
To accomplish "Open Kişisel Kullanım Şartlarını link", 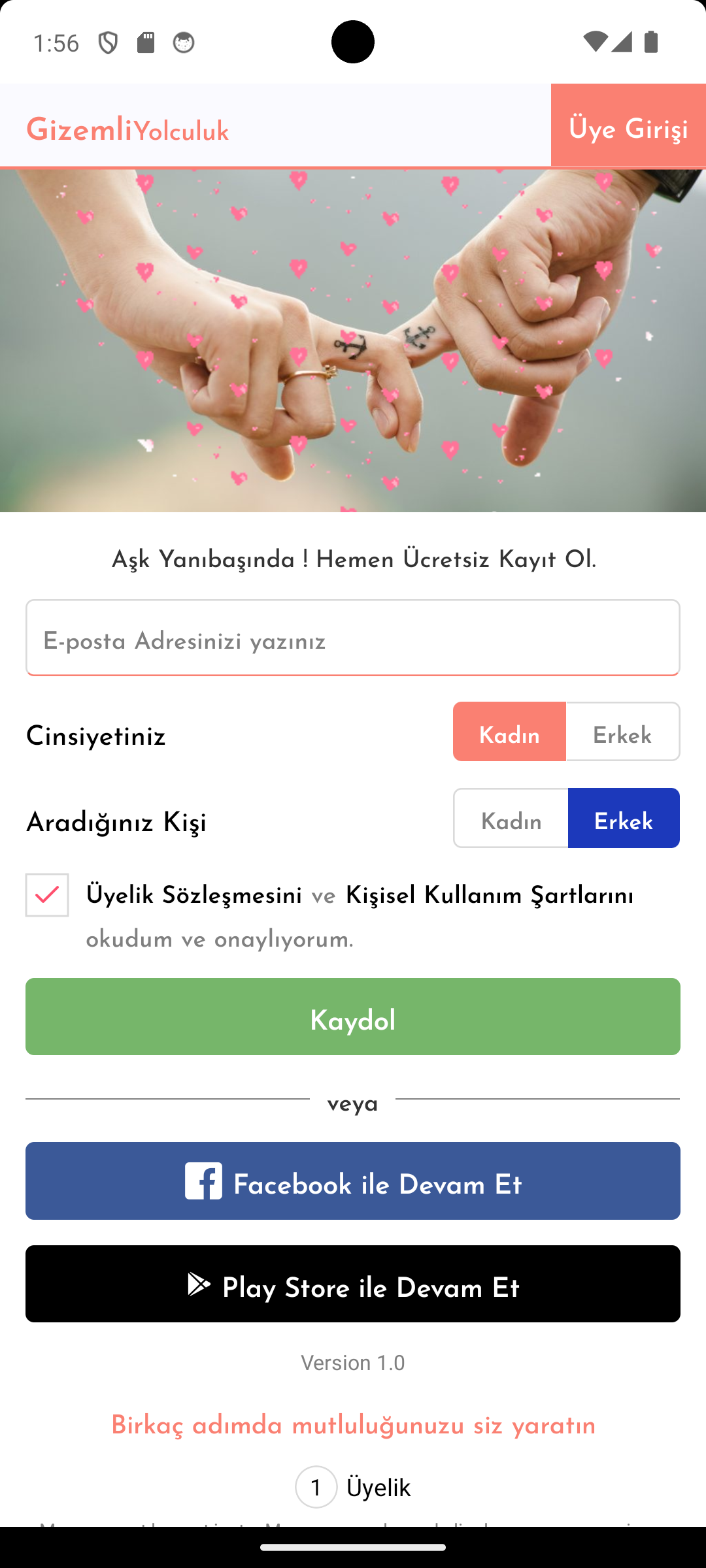I will coord(489,896).
